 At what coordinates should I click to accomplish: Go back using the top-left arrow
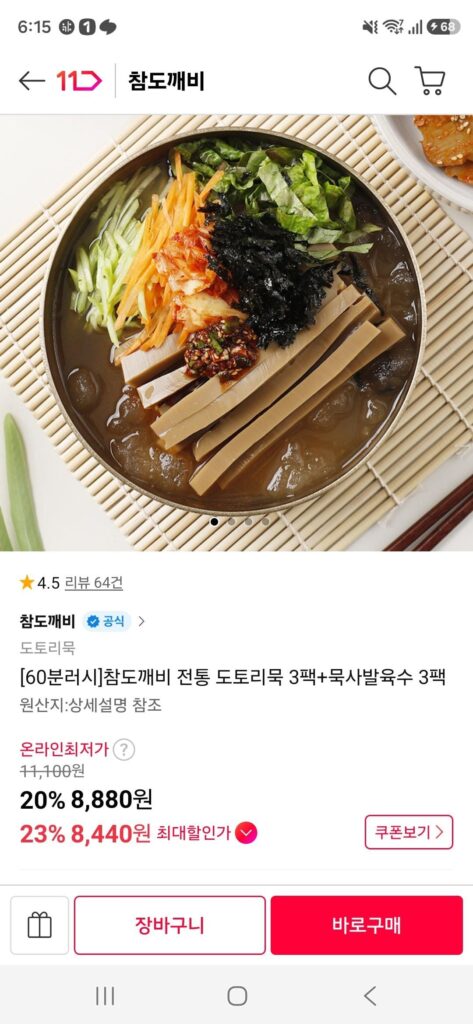31,81
